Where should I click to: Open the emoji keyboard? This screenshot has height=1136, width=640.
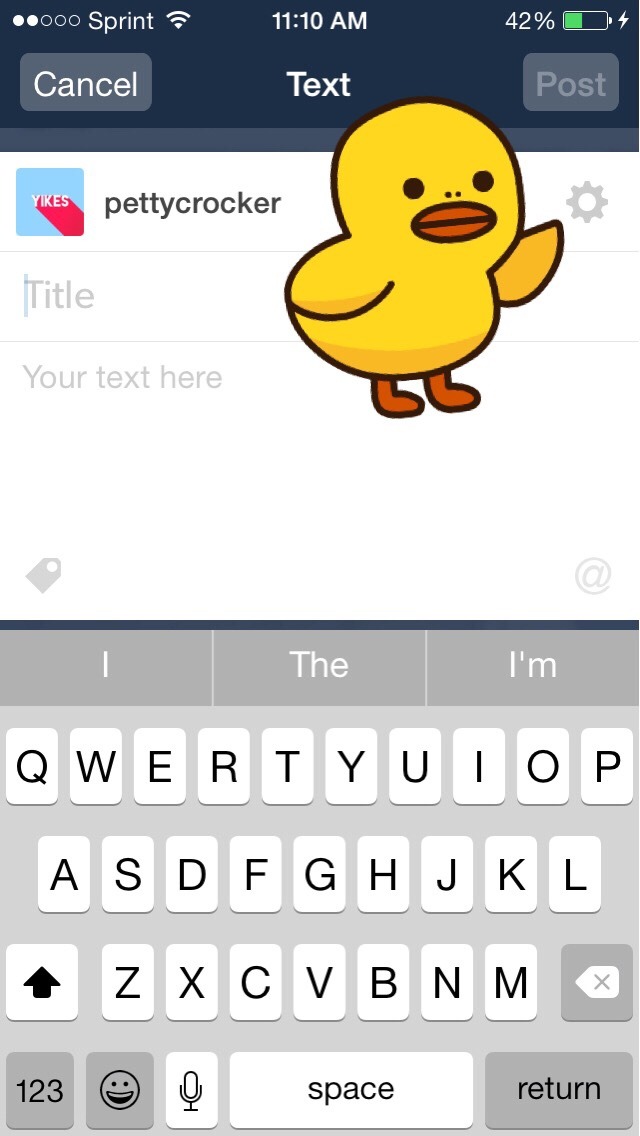coord(120,1089)
